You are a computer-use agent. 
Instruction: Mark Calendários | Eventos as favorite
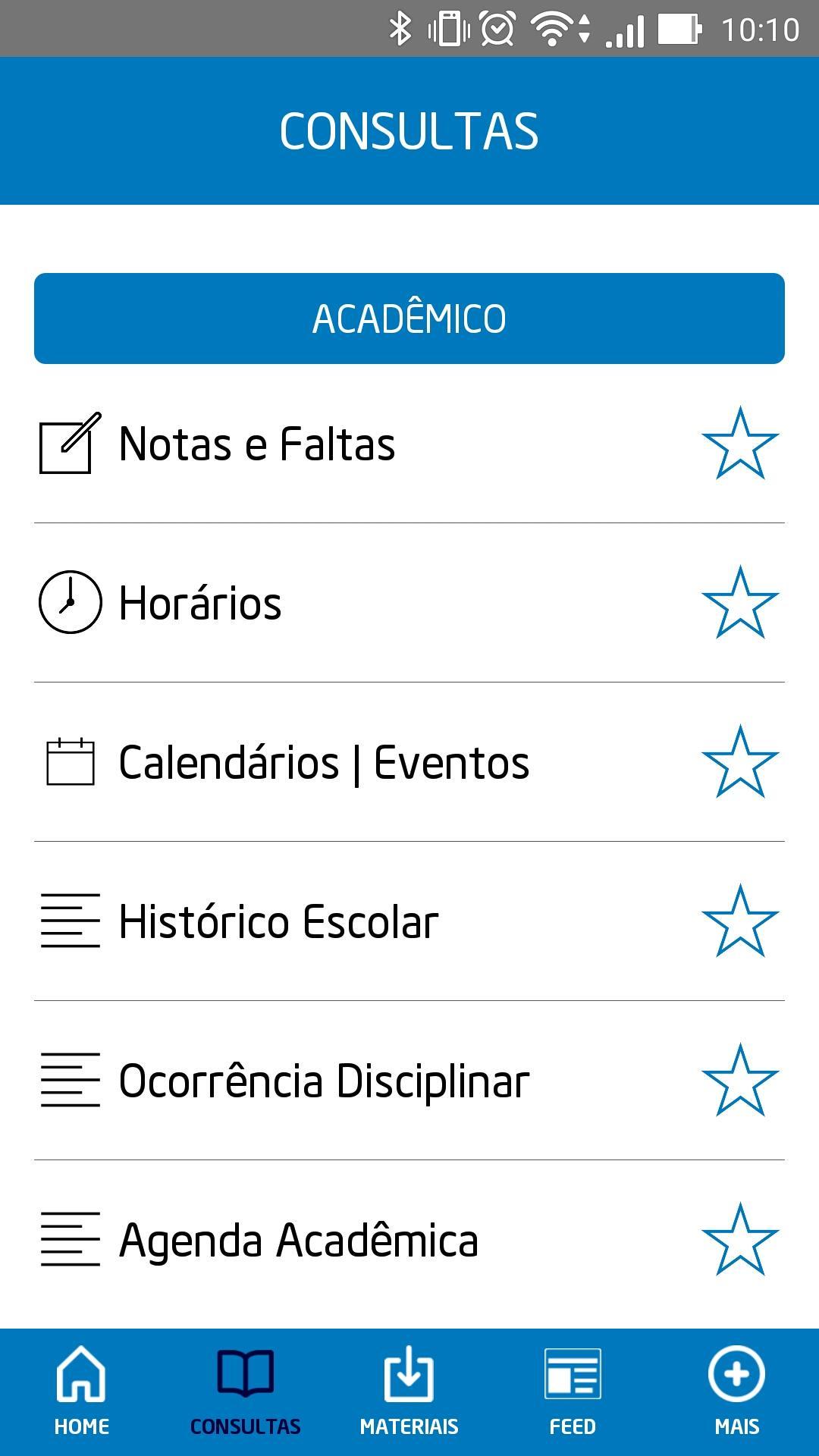click(x=740, y=762)
